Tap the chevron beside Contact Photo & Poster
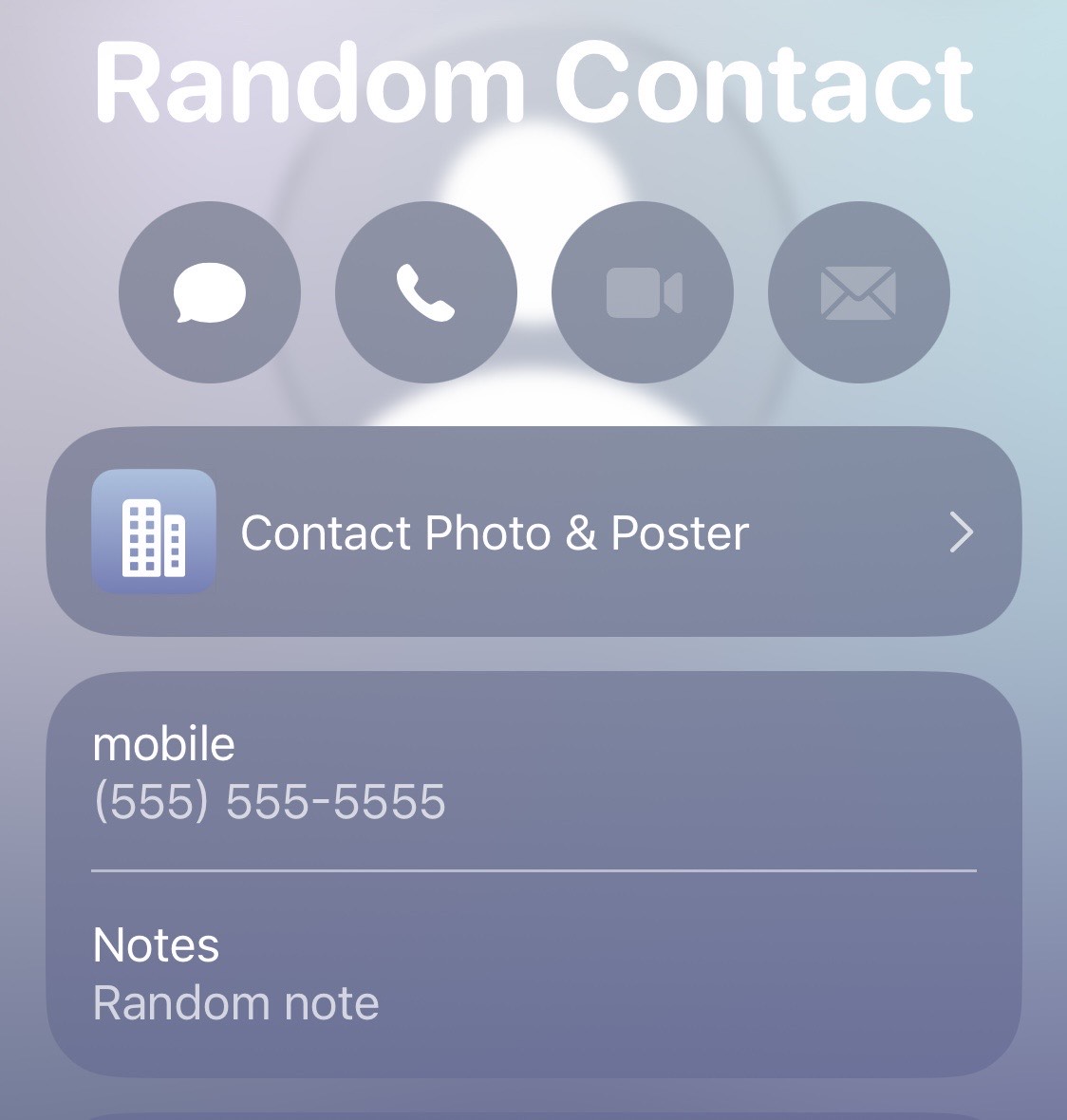Viewport: 1067px width, 1120px height. click(962, 533)
